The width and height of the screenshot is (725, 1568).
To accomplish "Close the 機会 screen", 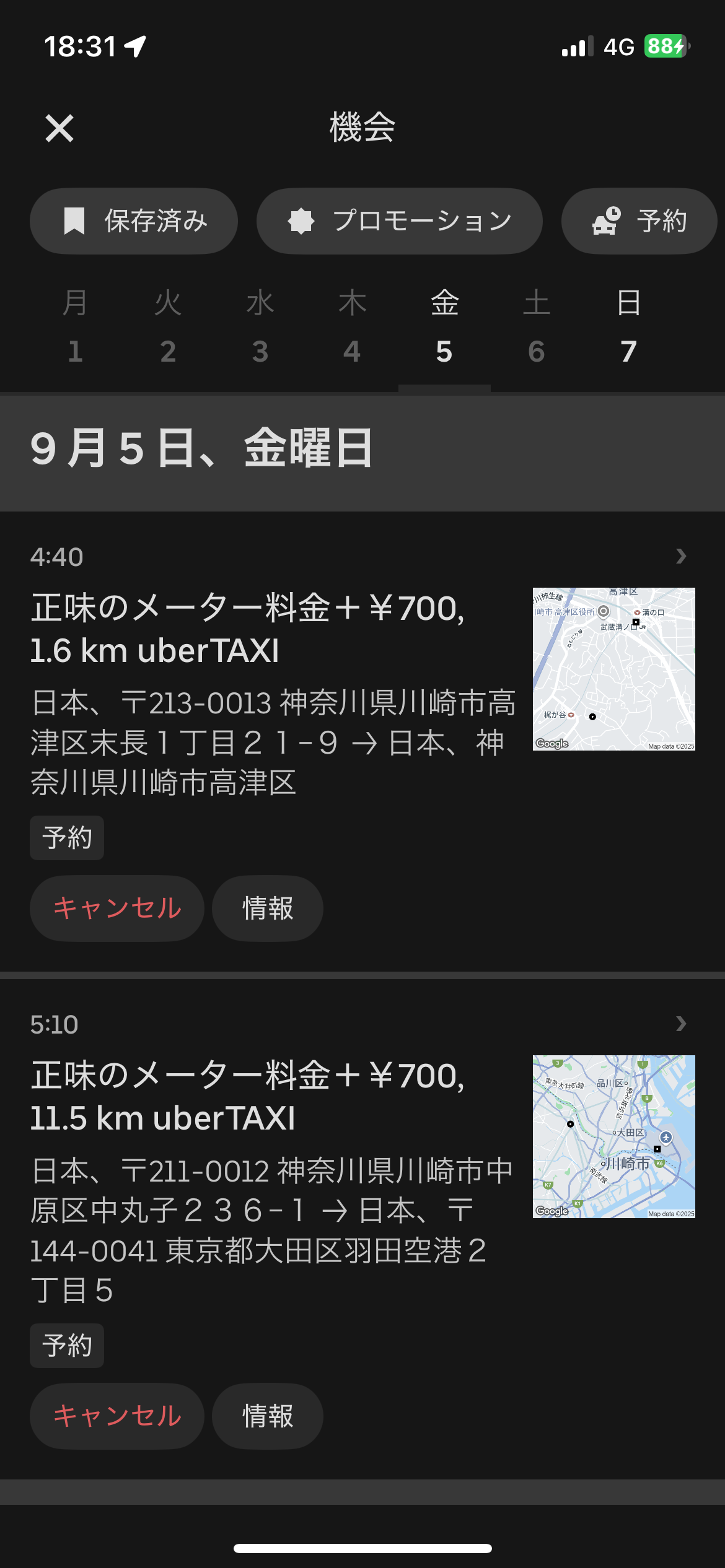I will point(59,128).
